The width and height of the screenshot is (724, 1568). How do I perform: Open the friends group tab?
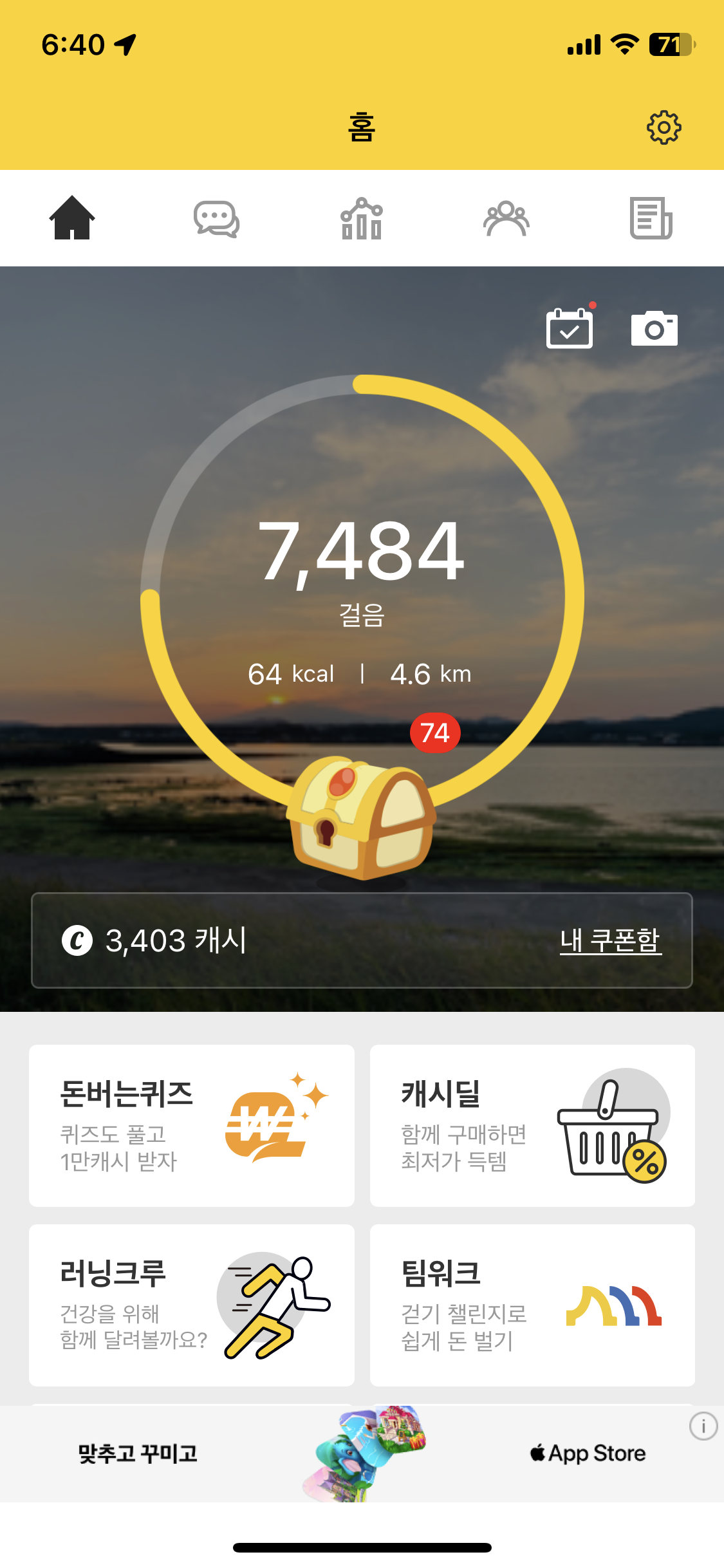tap(506, 219)
